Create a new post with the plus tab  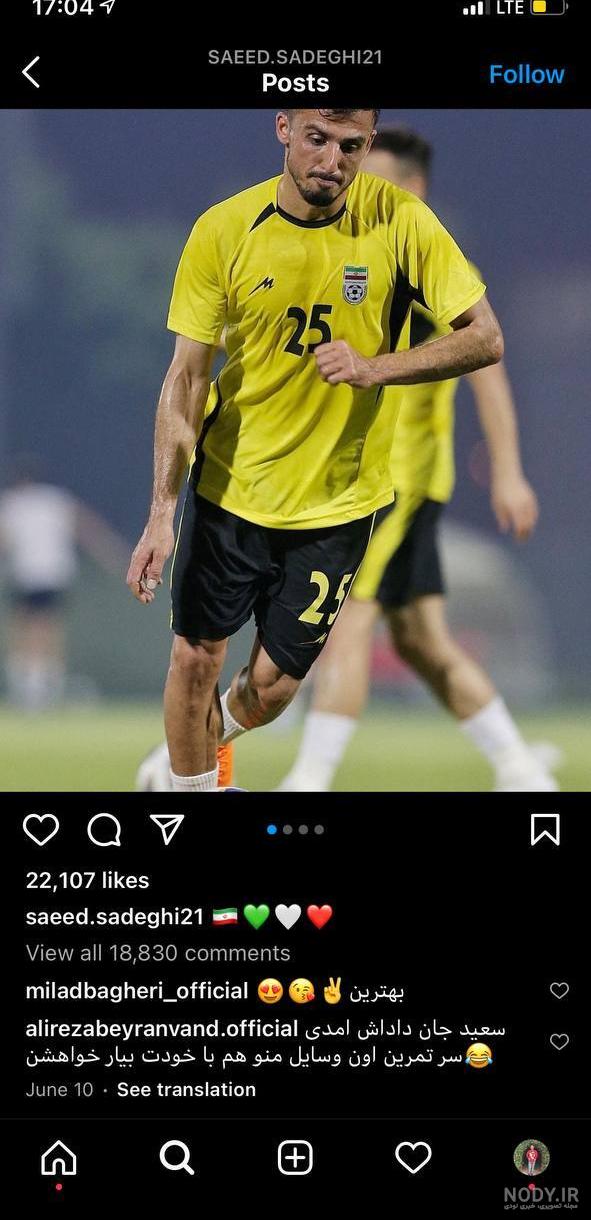295,1158
